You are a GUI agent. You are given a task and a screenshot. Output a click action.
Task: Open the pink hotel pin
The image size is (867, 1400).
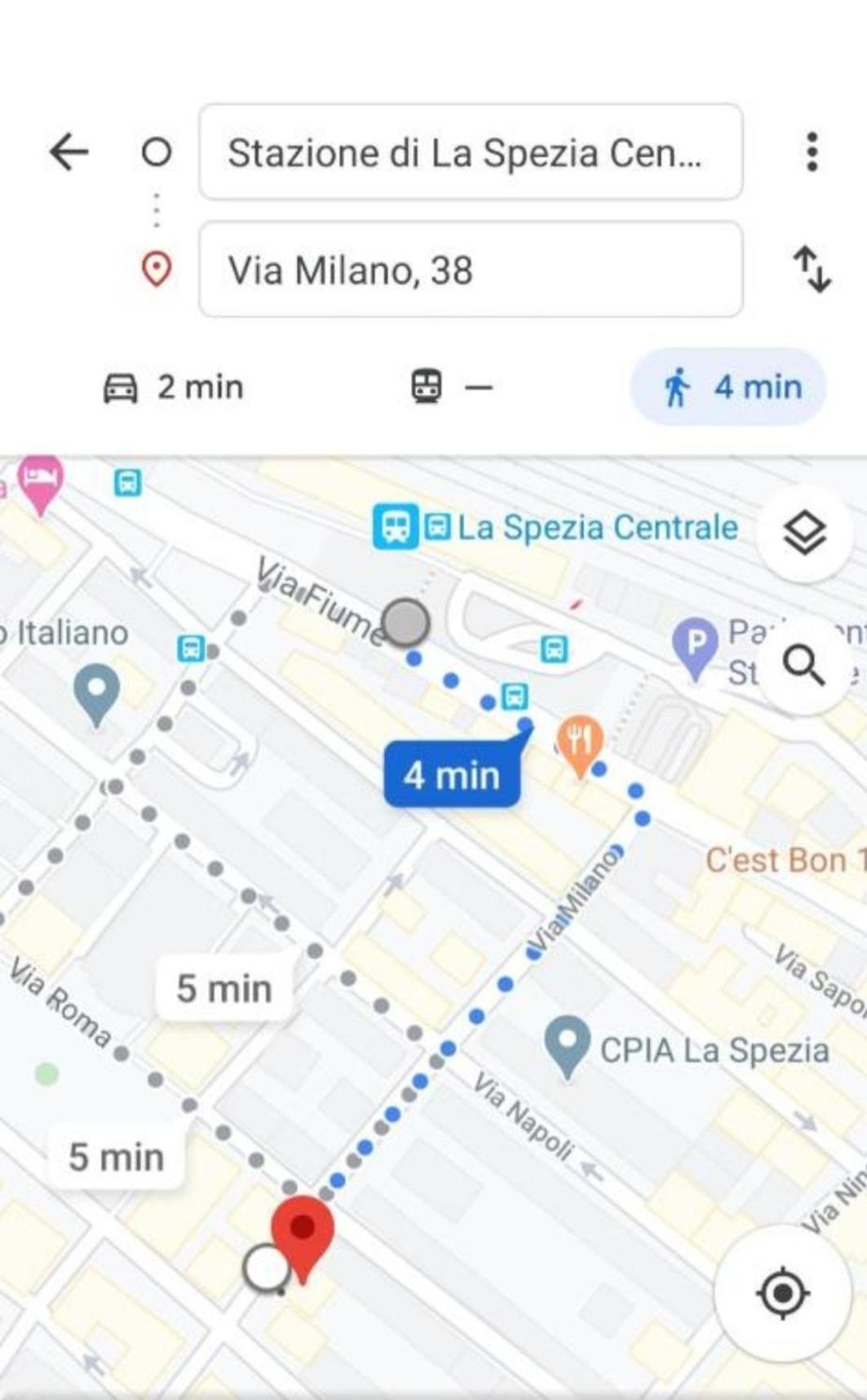(40, 481)
